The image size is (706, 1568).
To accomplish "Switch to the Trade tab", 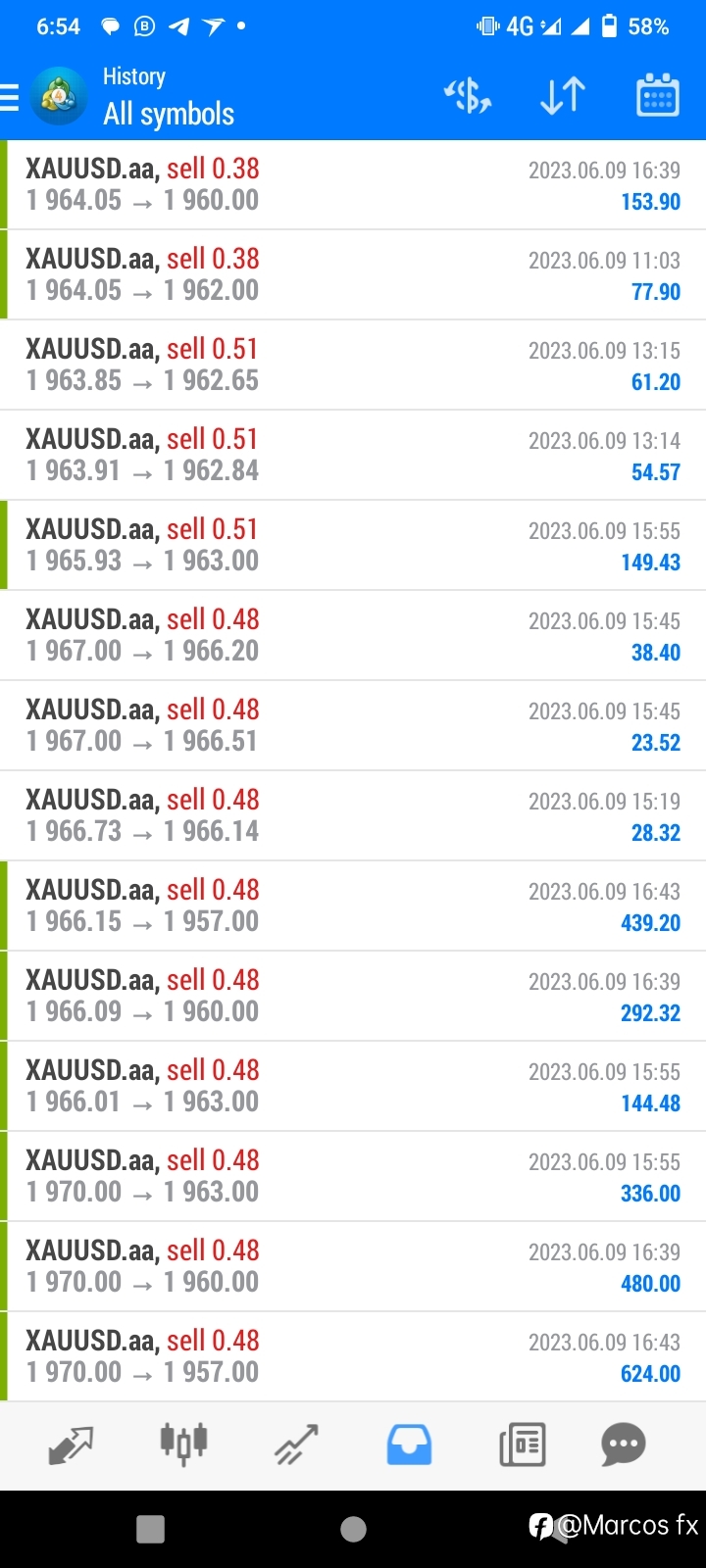I will (x=296, y=1445).
